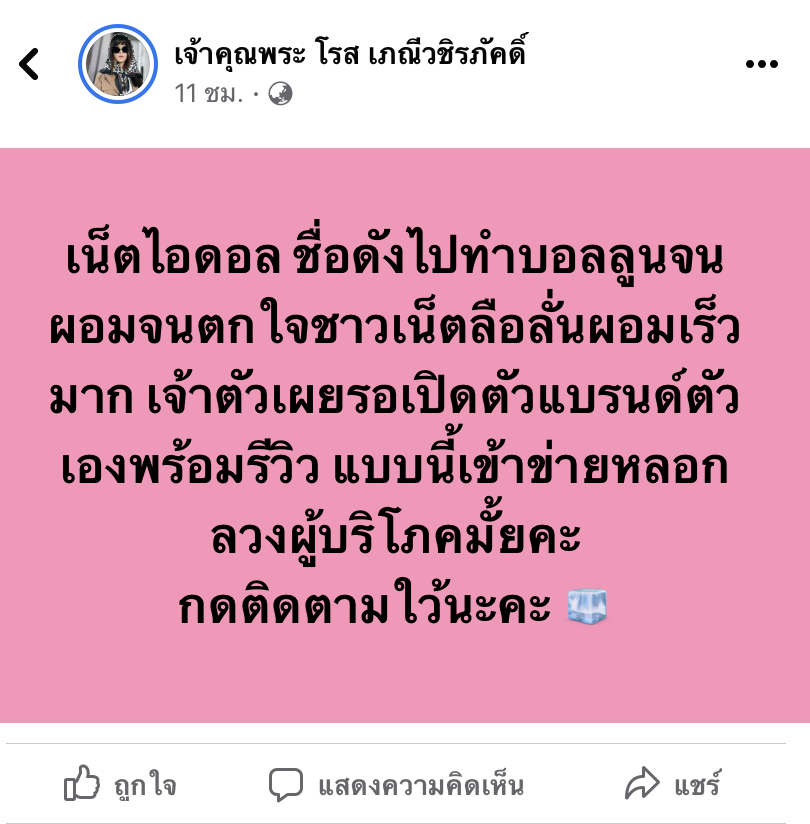810x824 pixels.
Task: Open the post author's profile picture
Action: (x=118, y=64)
